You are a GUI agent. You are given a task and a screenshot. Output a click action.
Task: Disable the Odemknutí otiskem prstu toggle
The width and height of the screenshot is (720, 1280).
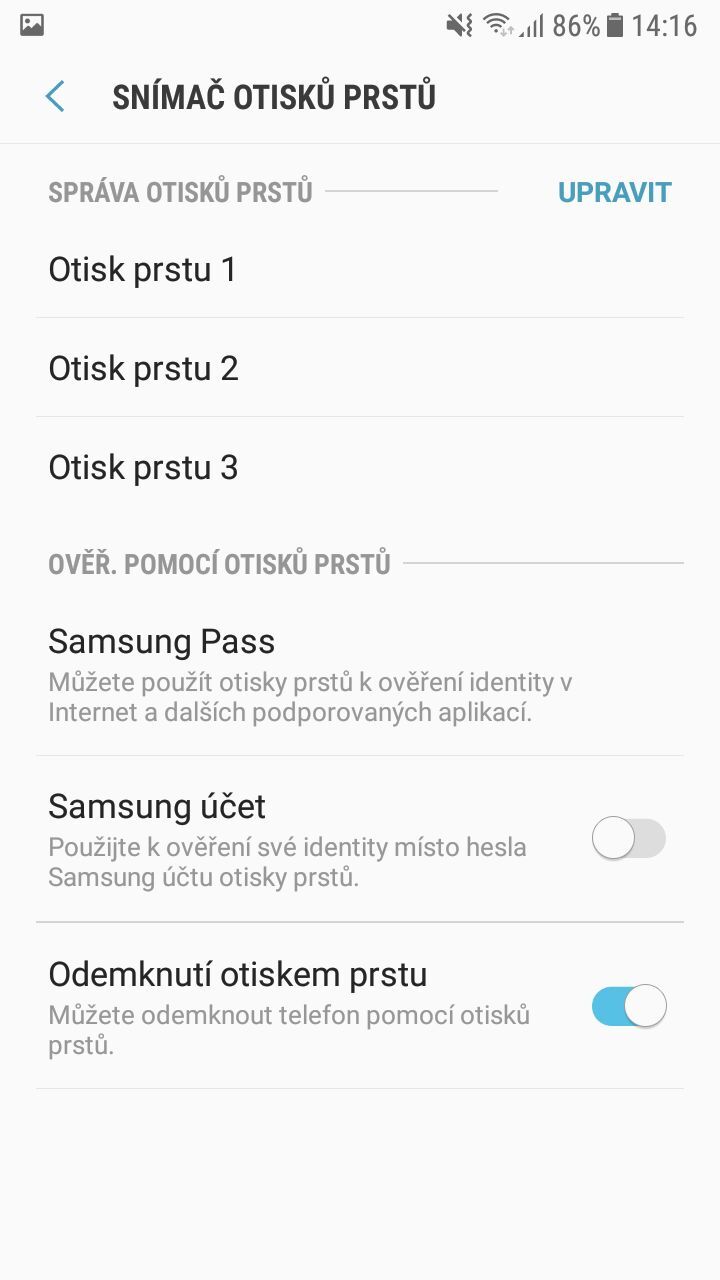[x=629, y=1005]
